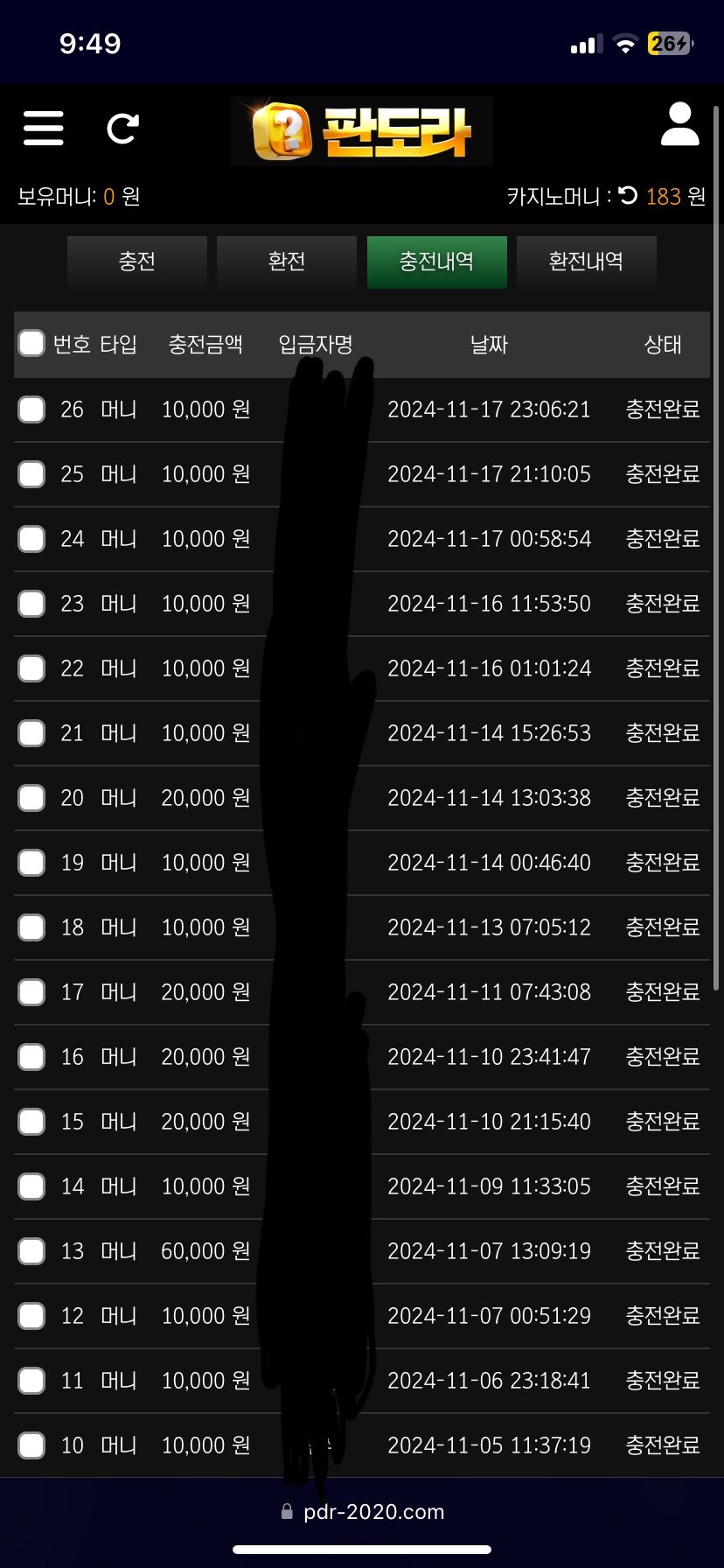Tap the pdr-2020.com address bar

point(362,1512)
